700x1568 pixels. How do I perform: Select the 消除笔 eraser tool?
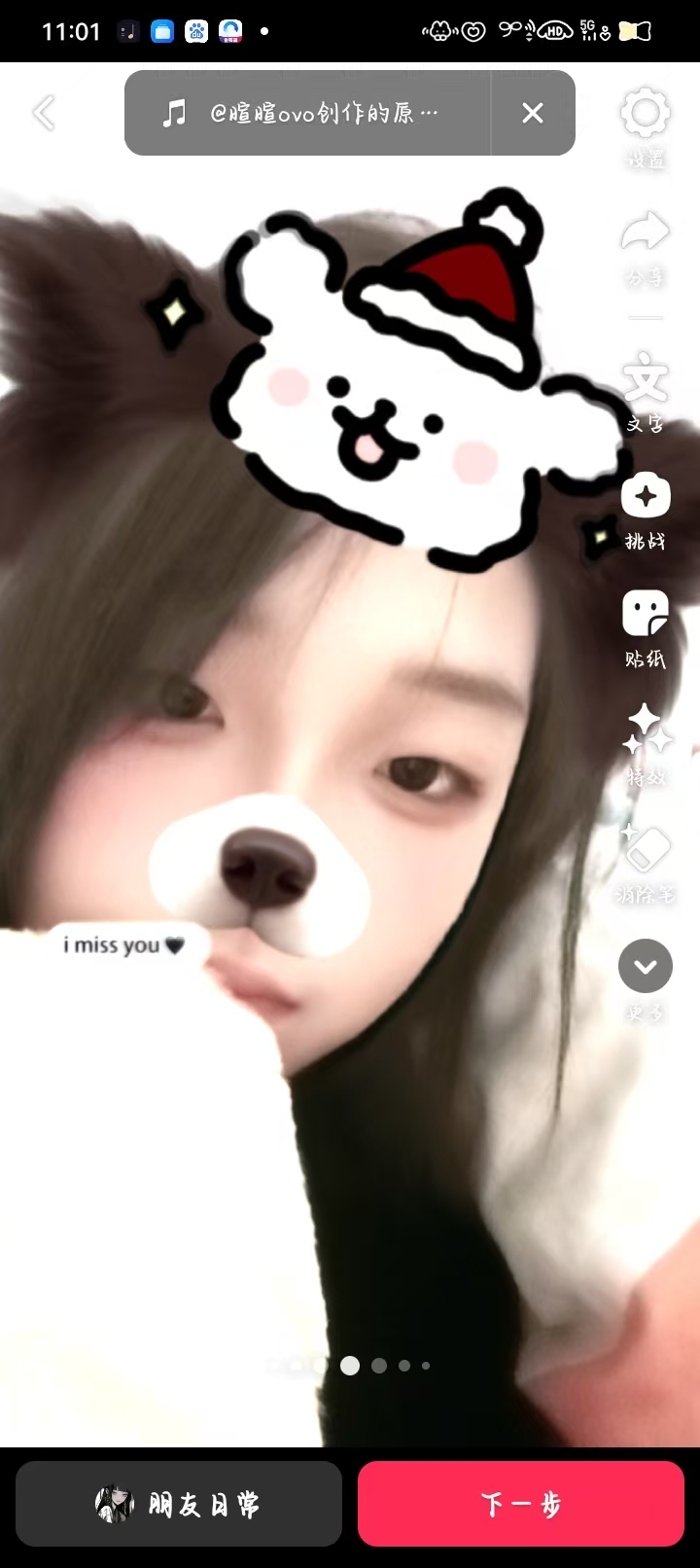646,864
